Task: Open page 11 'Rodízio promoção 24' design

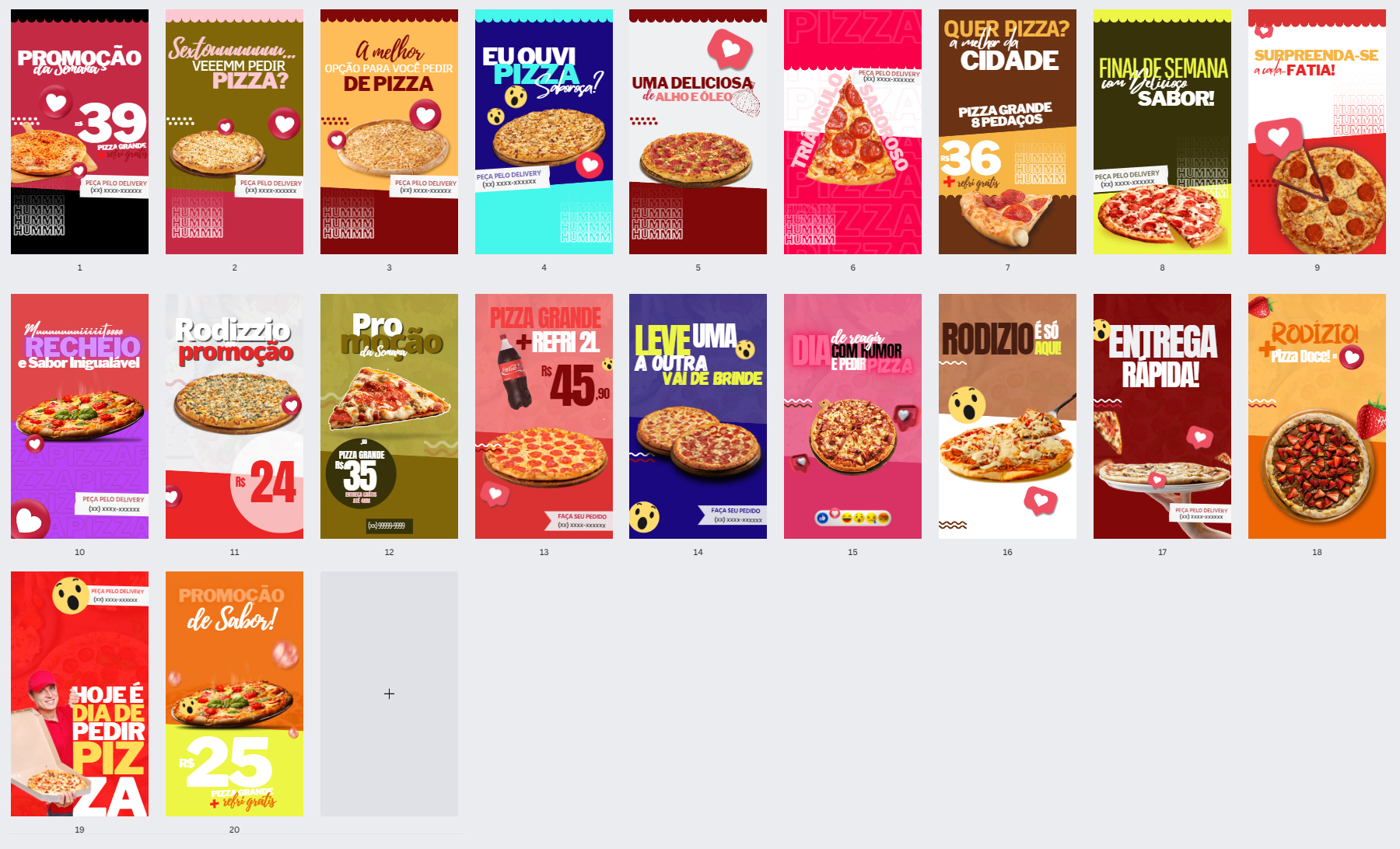Action: [234, 416]
